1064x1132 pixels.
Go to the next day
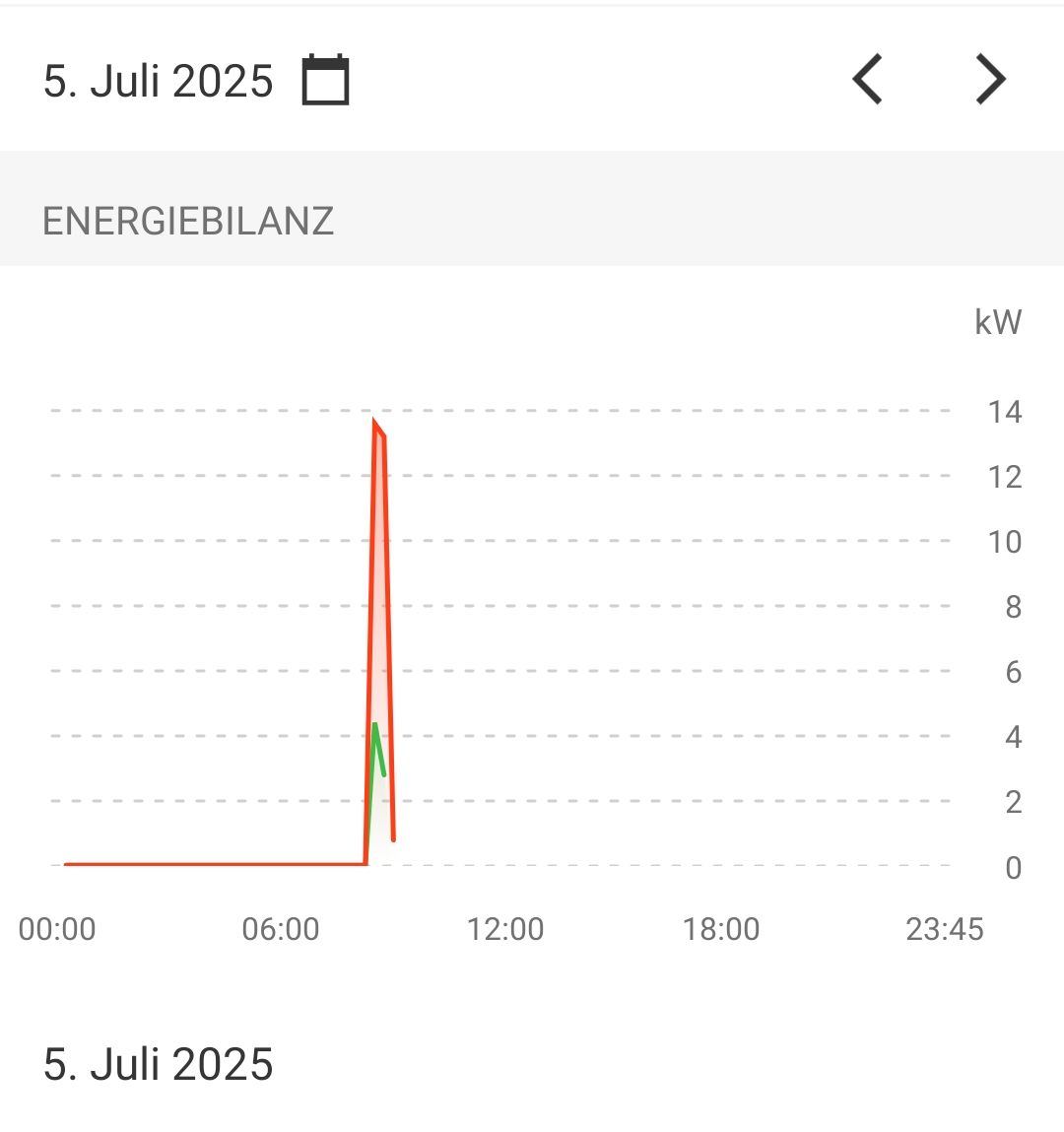(990, 80)
